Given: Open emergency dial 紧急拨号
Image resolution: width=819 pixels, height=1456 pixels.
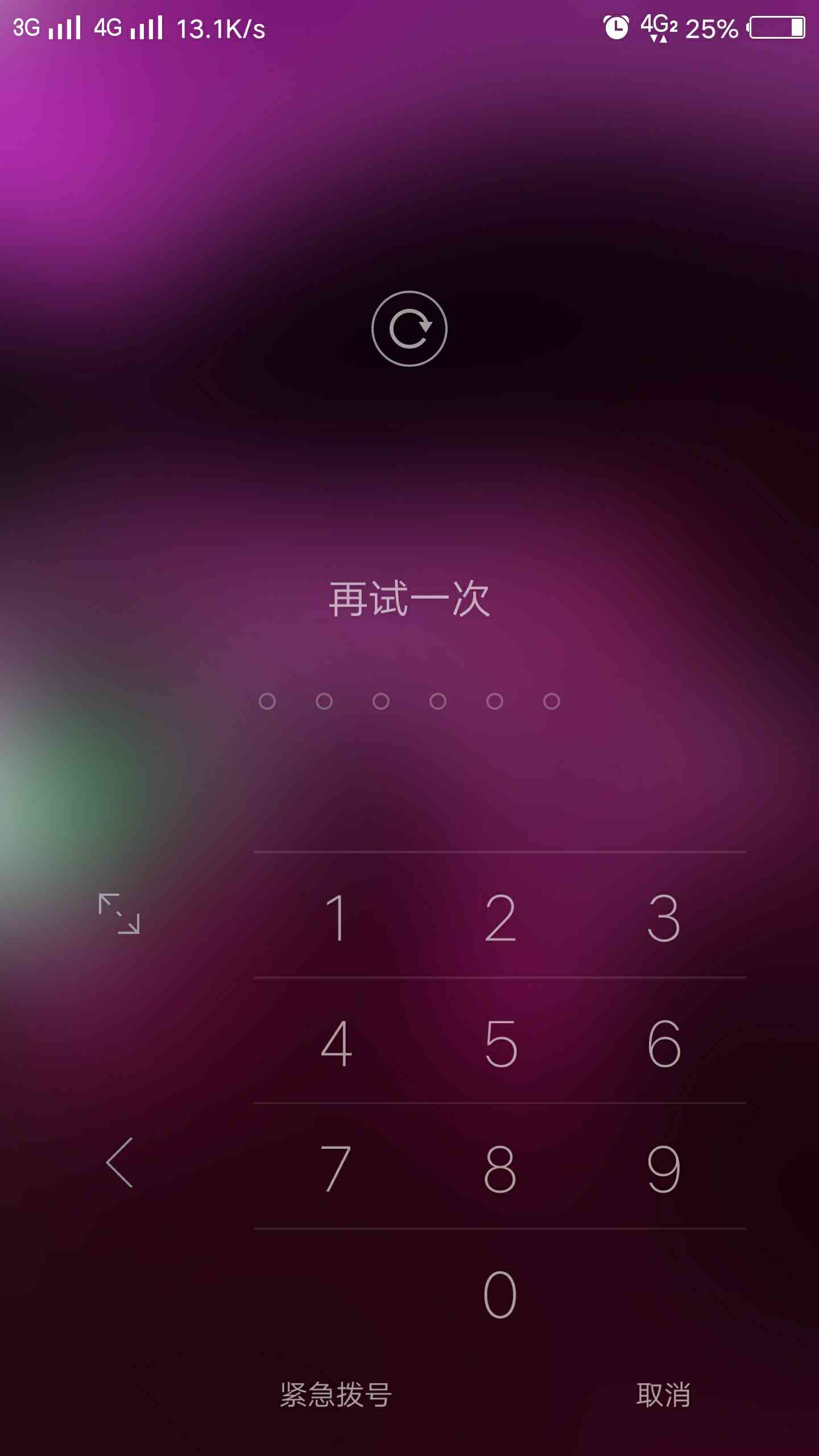Looking at the screenshot, I should pyautogui.click(x=336, y=1395).
